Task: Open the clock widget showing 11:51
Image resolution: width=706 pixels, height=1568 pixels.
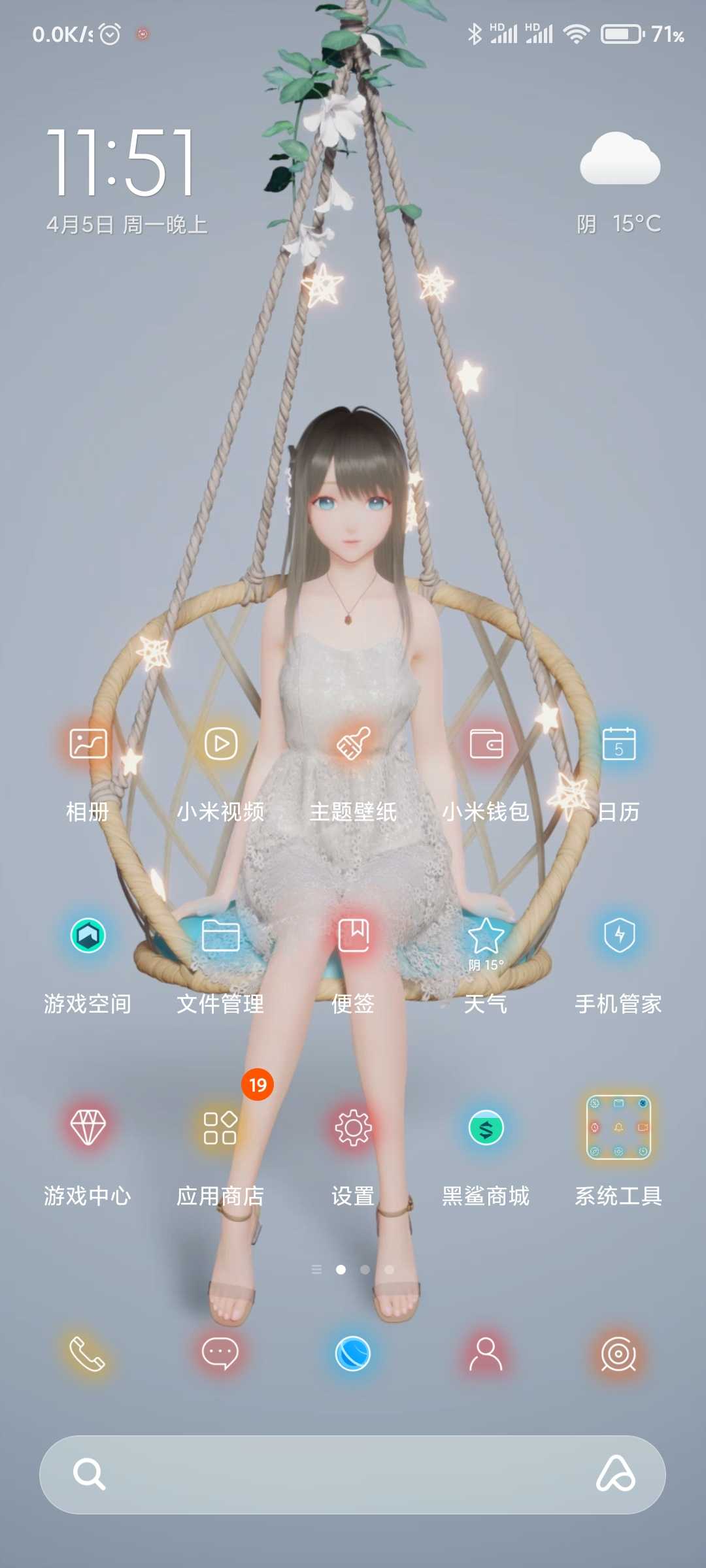Action: (x=122, y=162)
